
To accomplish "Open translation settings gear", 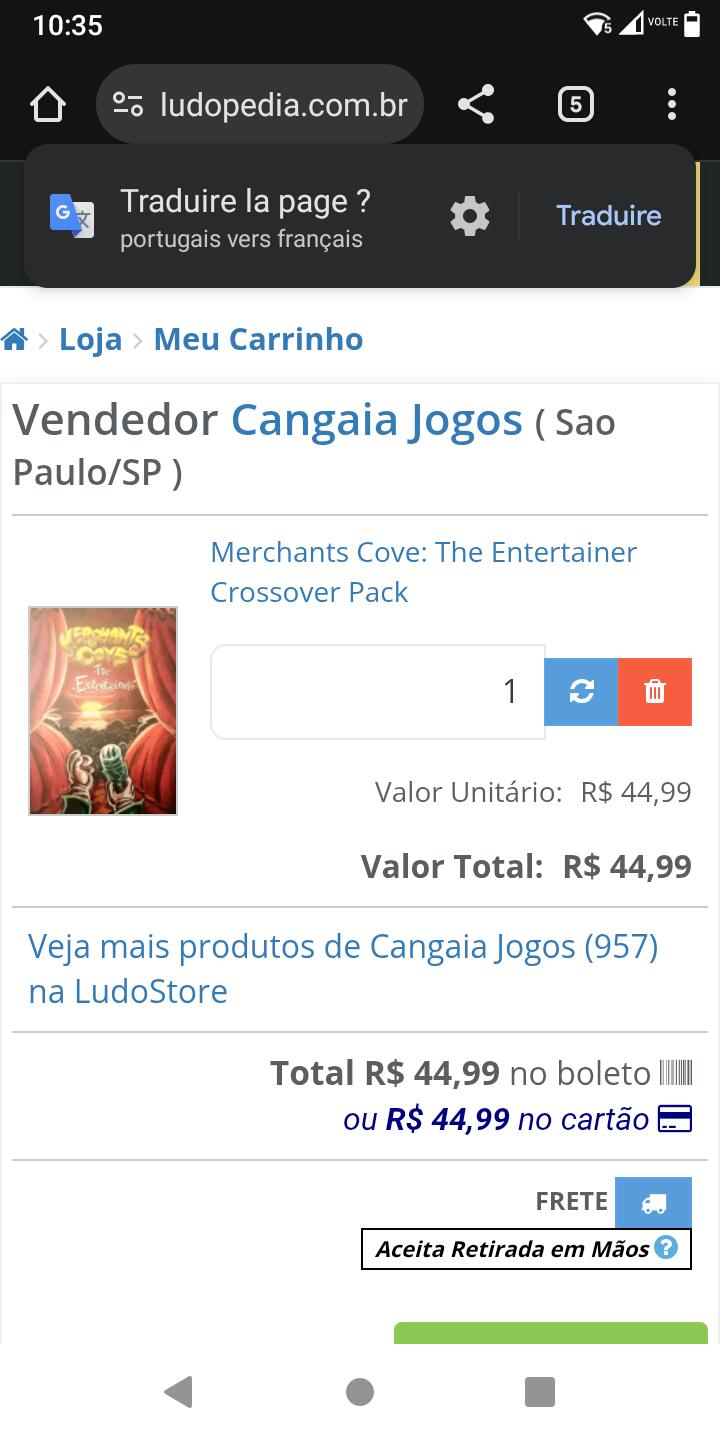I will coord(469,216).
